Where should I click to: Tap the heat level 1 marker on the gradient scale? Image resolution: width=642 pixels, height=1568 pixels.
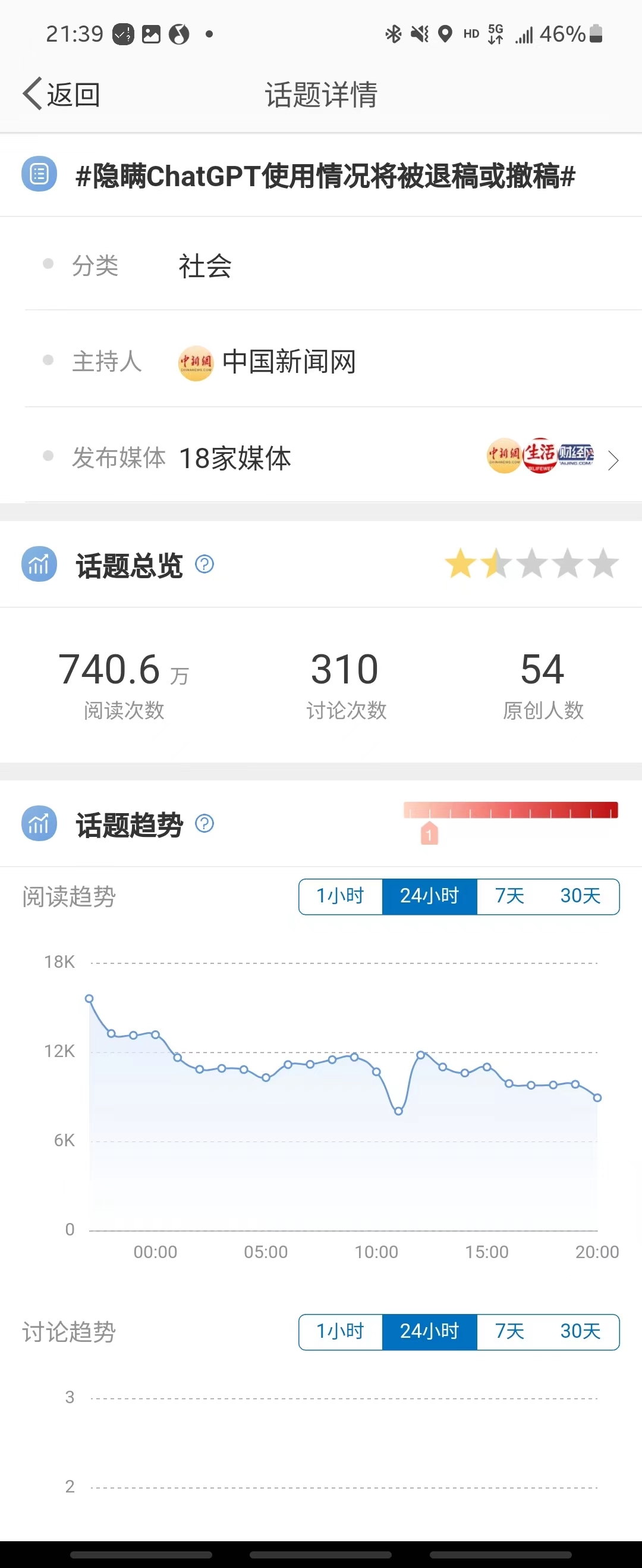click(429, 834)
